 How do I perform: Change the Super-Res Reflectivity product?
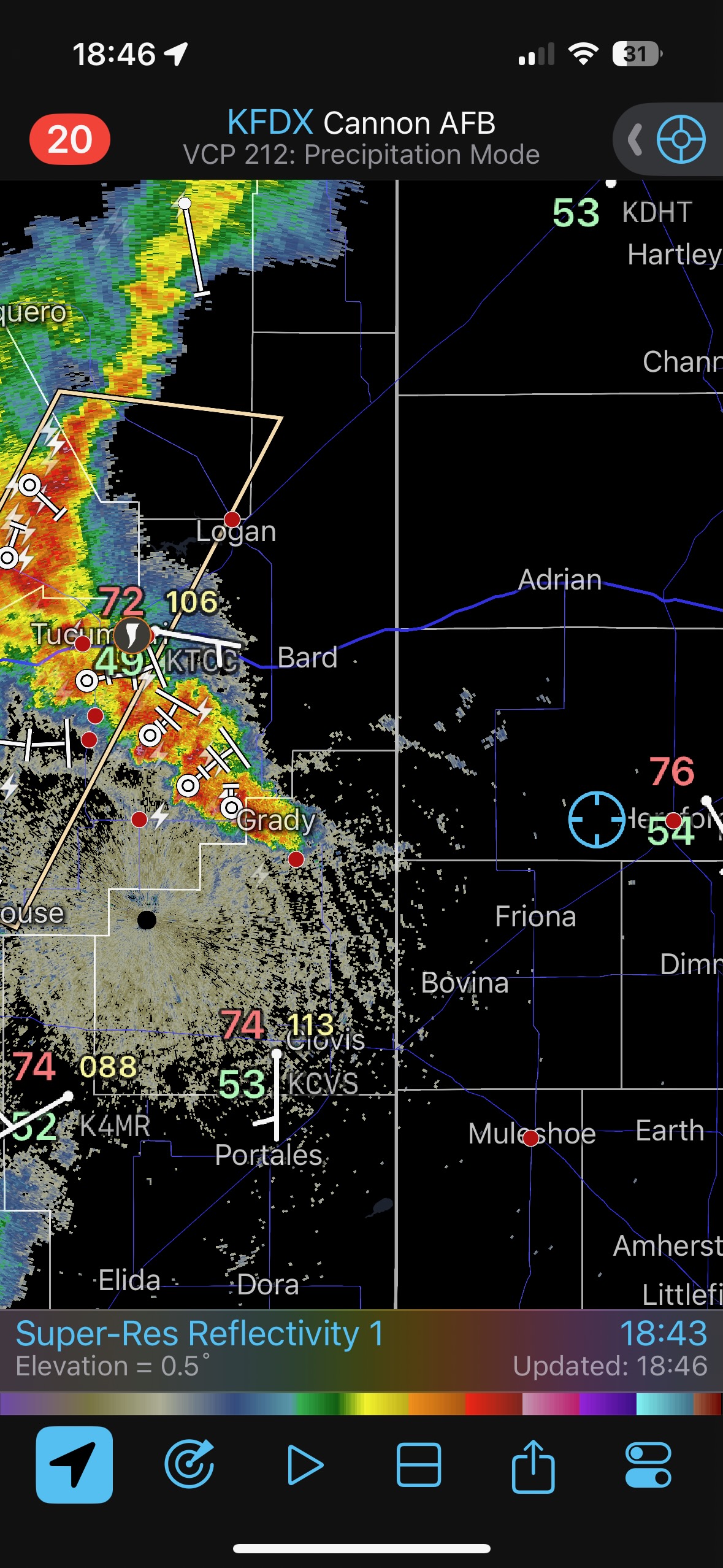[x=199, y=1334]
